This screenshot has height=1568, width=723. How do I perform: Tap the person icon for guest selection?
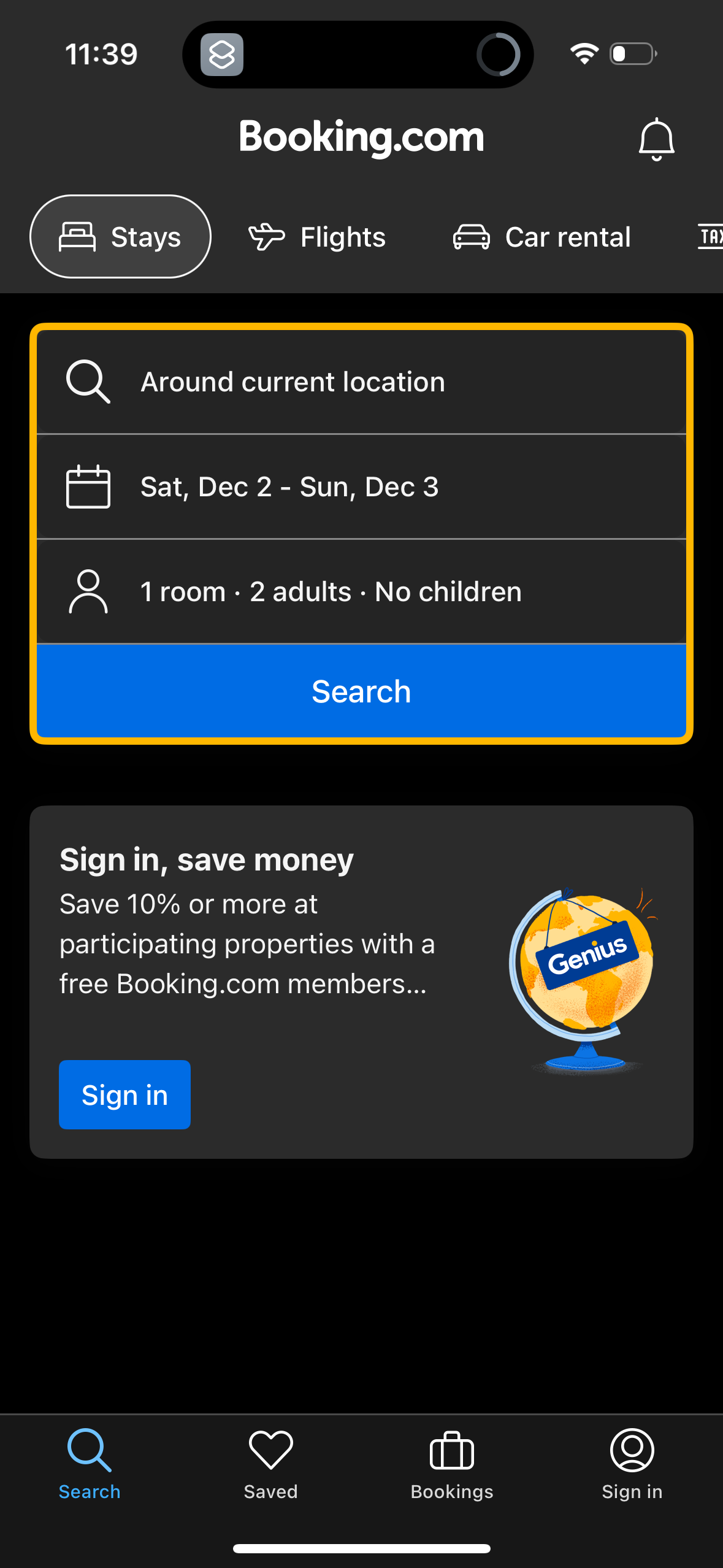[89, 591]
